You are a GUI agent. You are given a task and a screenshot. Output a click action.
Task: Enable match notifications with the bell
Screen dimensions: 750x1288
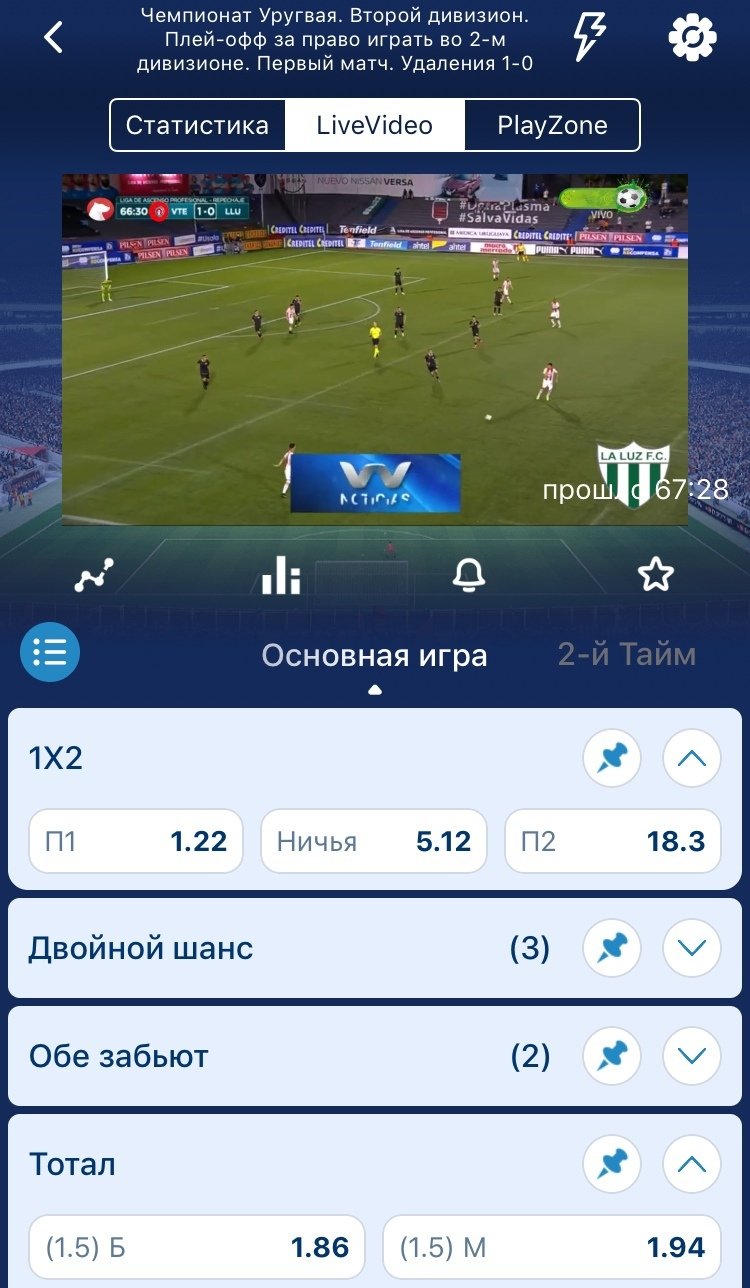point(469,575)
